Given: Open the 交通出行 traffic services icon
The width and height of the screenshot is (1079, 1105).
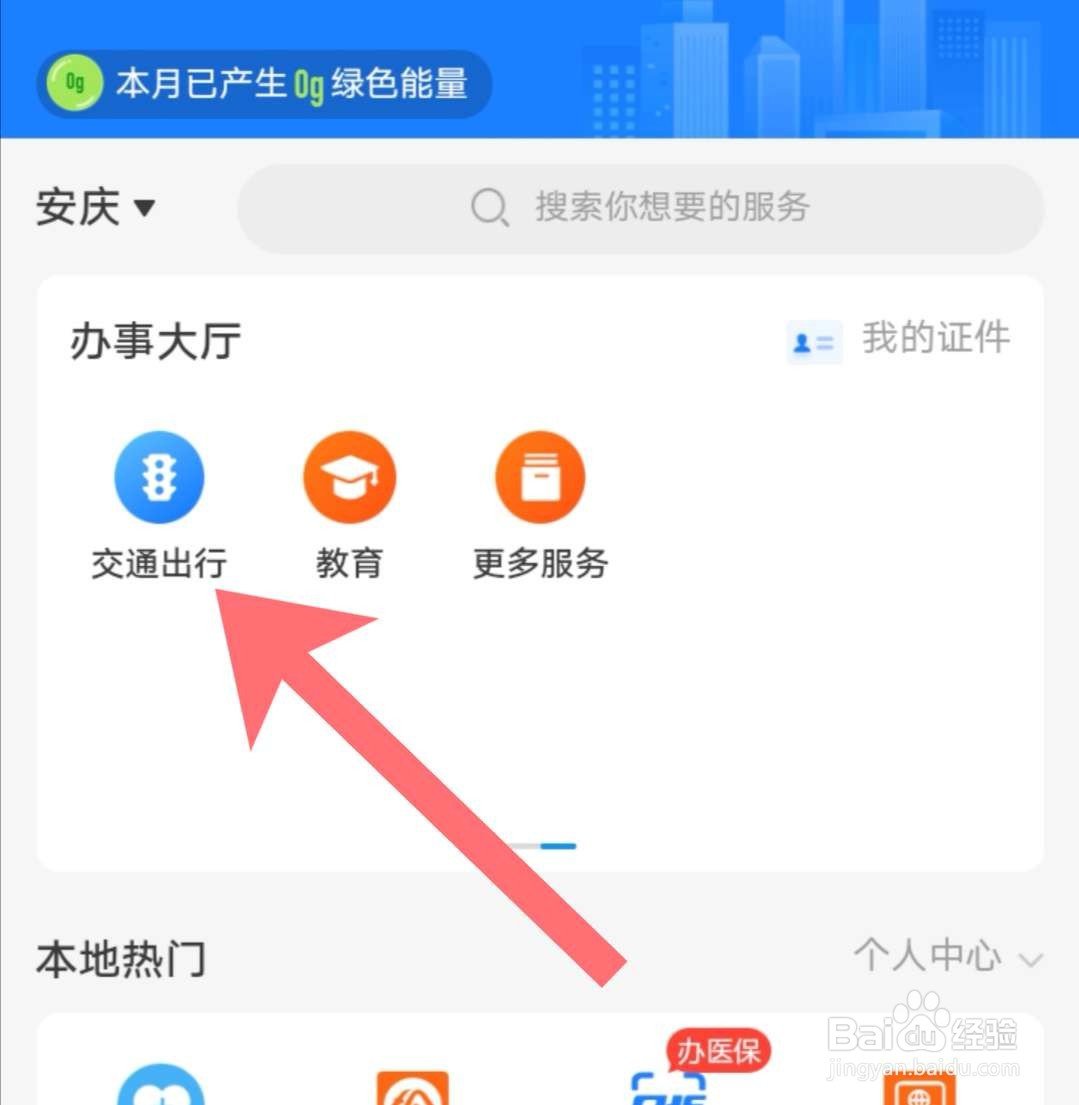Looking at the screenshot, I should (x=159, y=477).
